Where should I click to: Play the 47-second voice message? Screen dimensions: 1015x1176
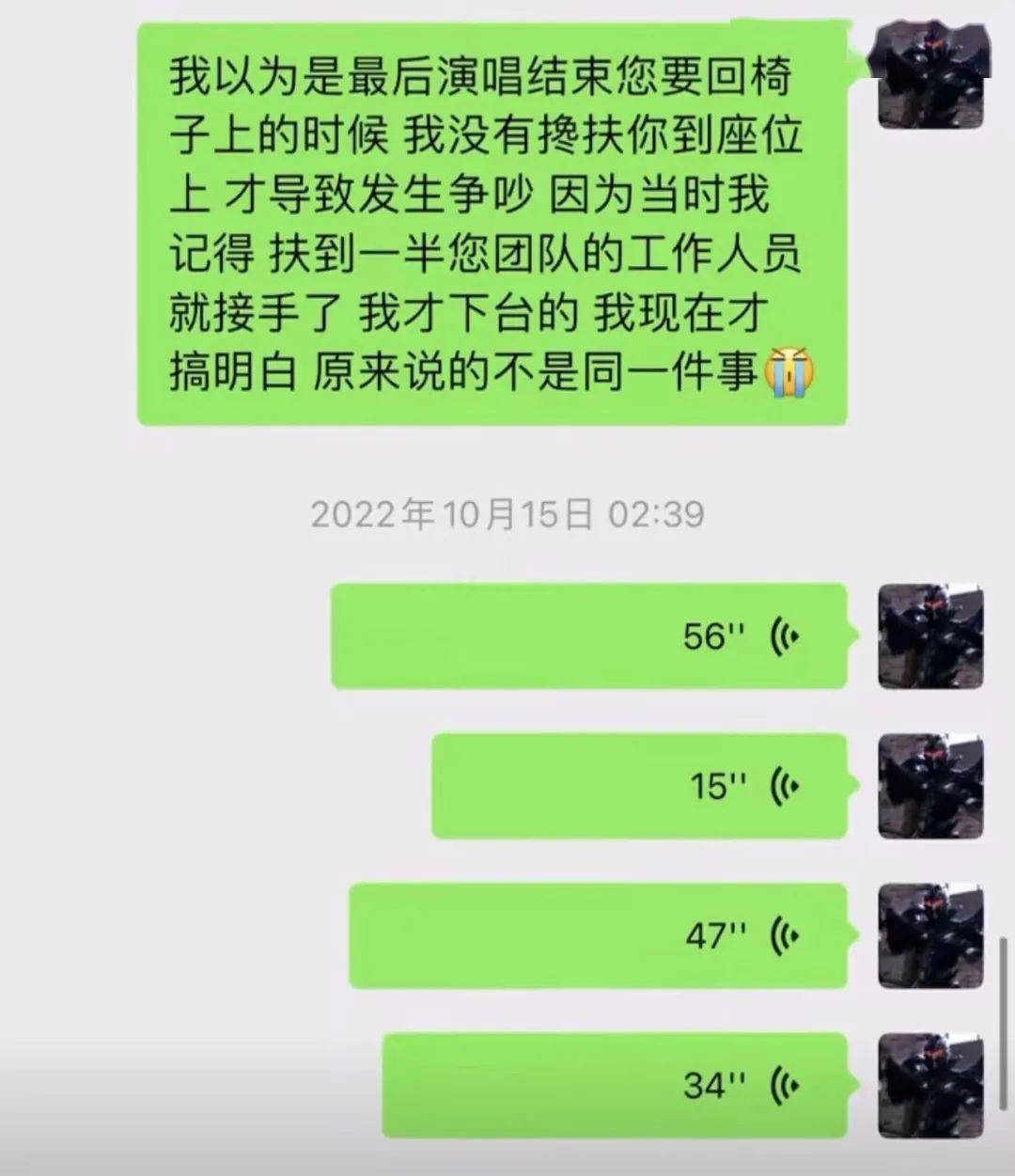click(598, 935)
